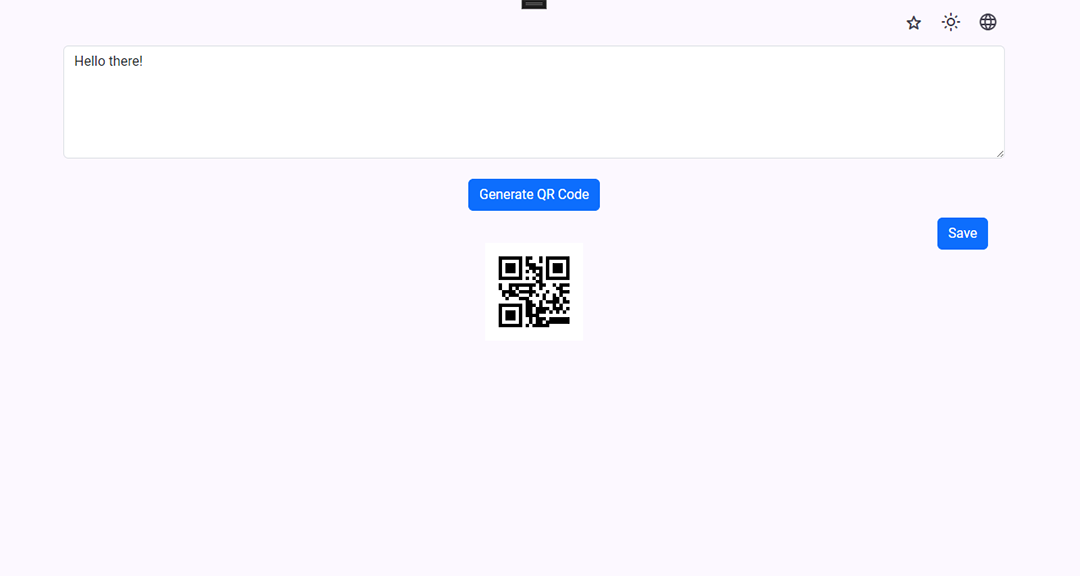The width and height of the screenshot is (1080, 576).
Task: Tap the star favorite icon
Action: pos(913,22)
